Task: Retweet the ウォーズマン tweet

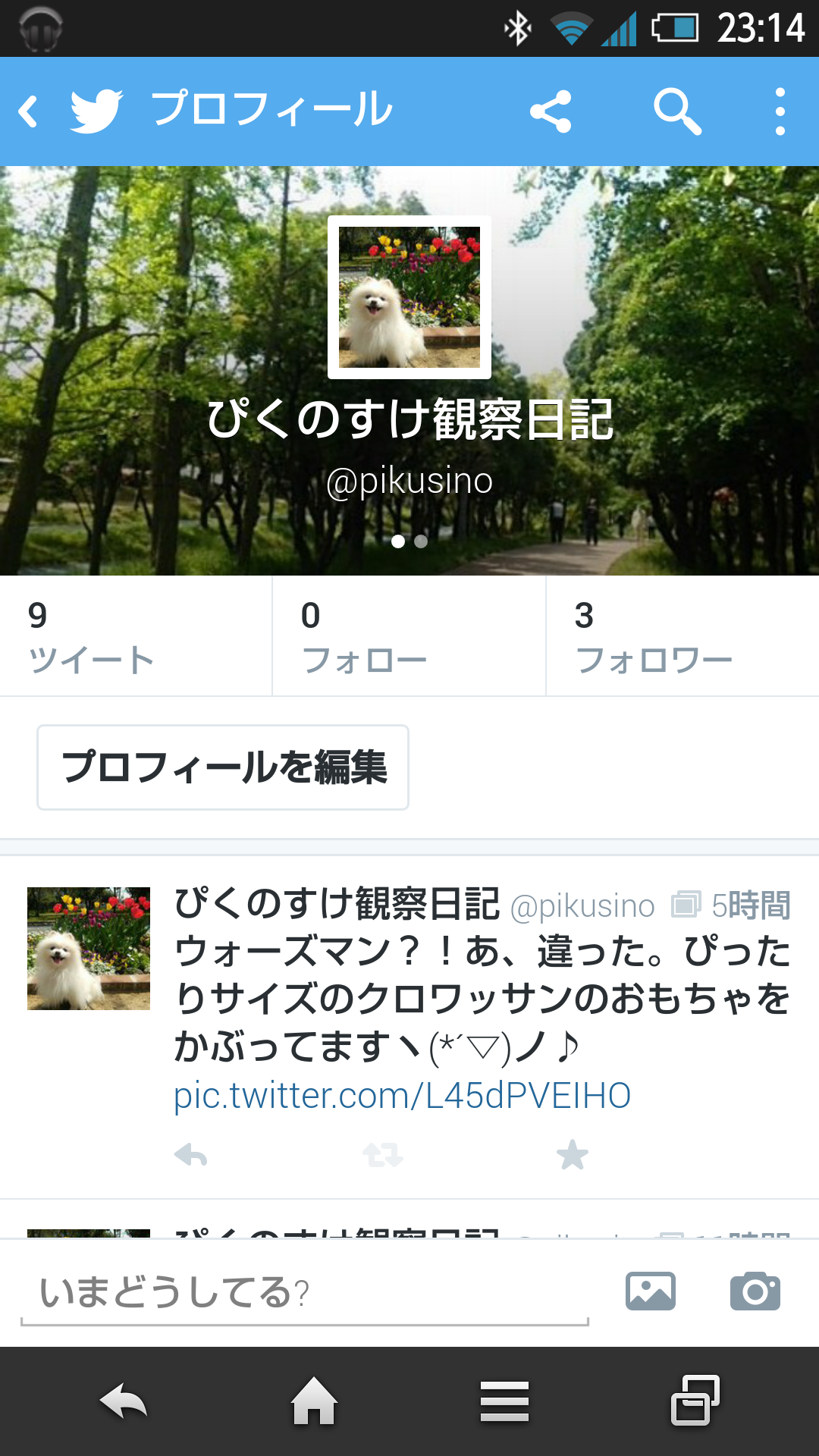Action: 383,1156
